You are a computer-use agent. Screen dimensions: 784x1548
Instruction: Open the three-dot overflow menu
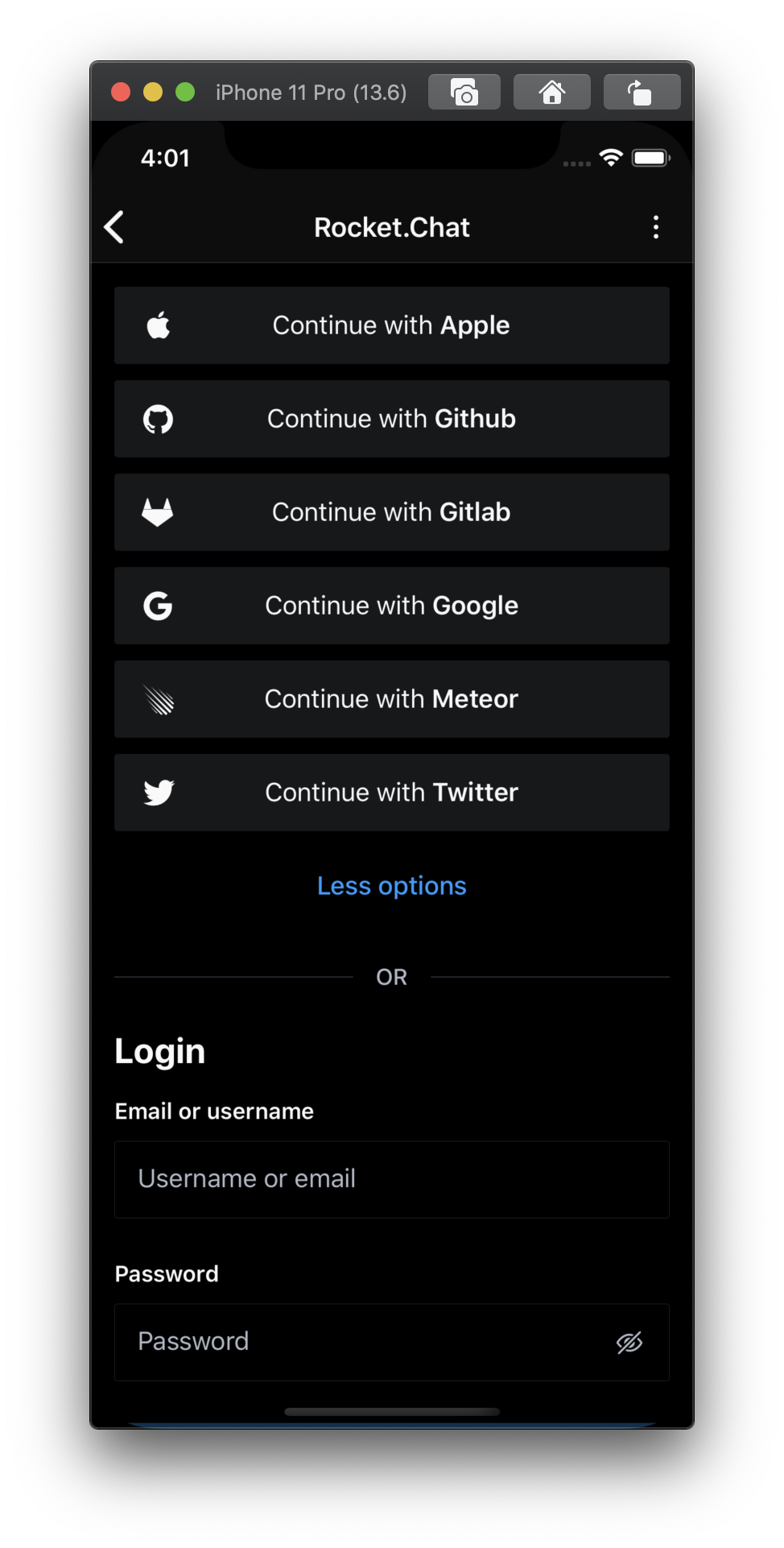pyautogui.click(x=656, y=227)
